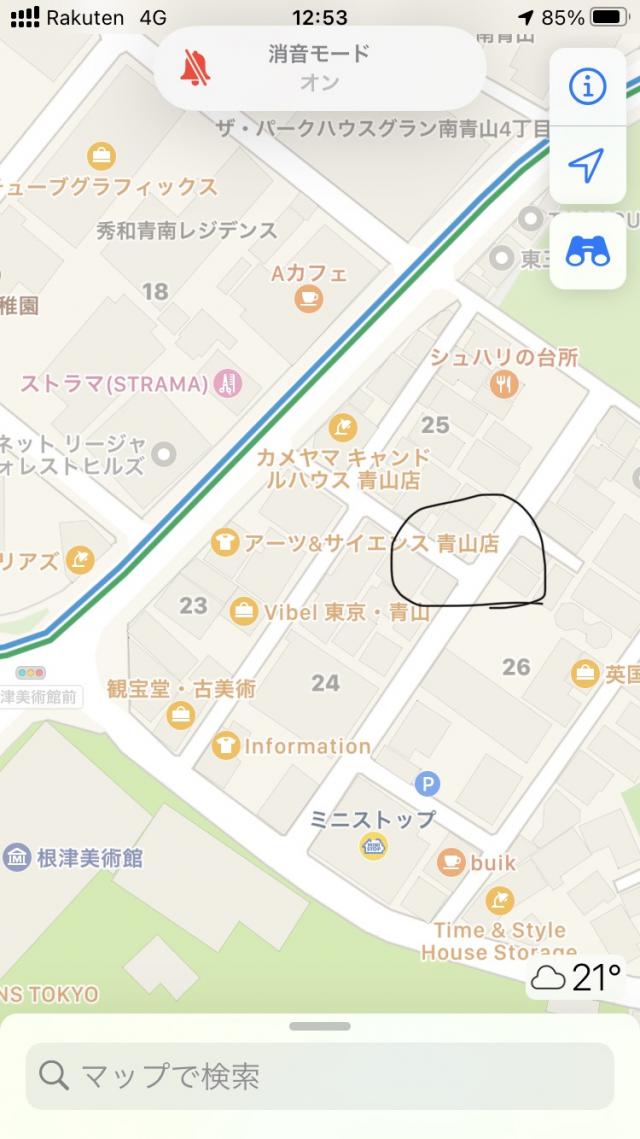Expand the search panel grabber handle
The height and width of the screenshot is (1139, 640).
coord(320,1026)
